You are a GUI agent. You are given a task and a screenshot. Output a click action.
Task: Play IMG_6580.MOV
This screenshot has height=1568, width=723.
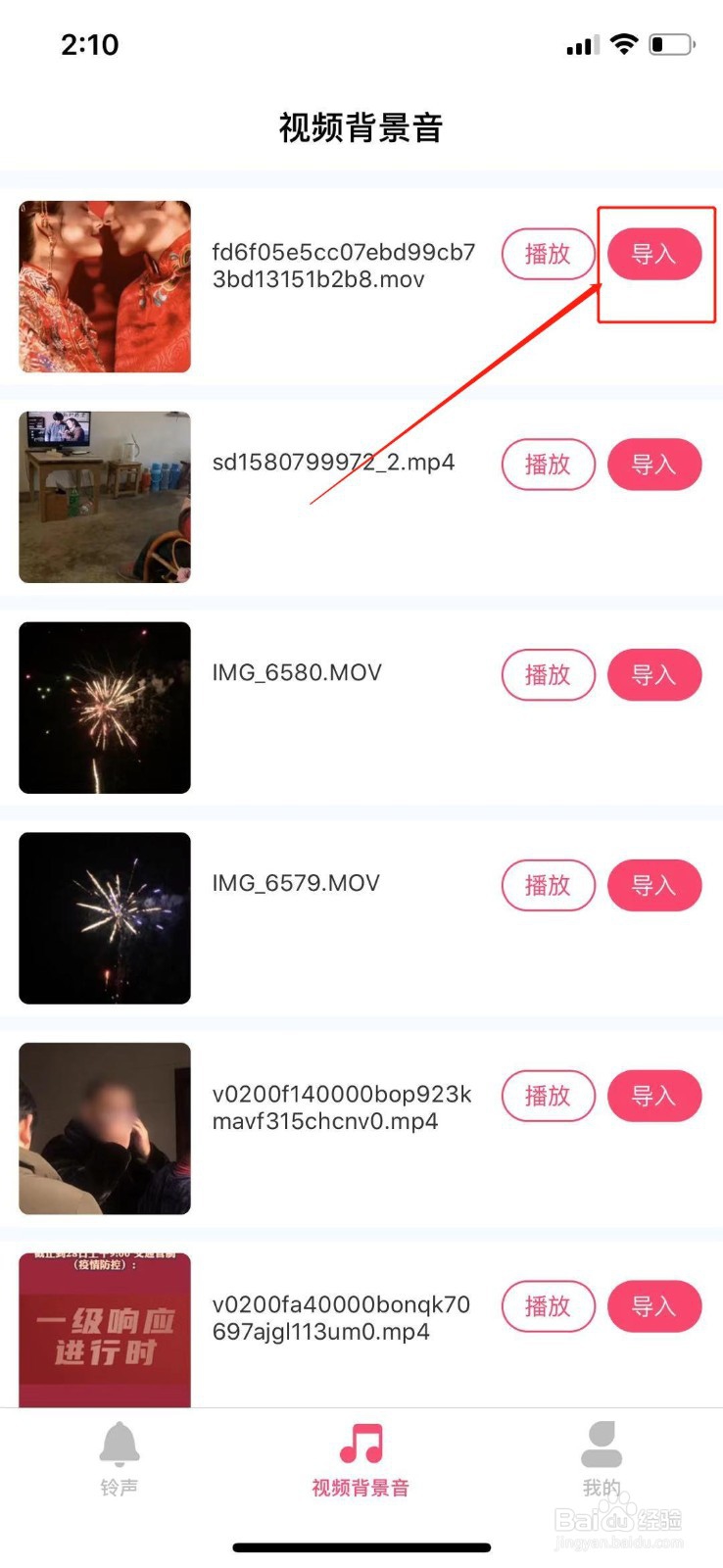547,675
